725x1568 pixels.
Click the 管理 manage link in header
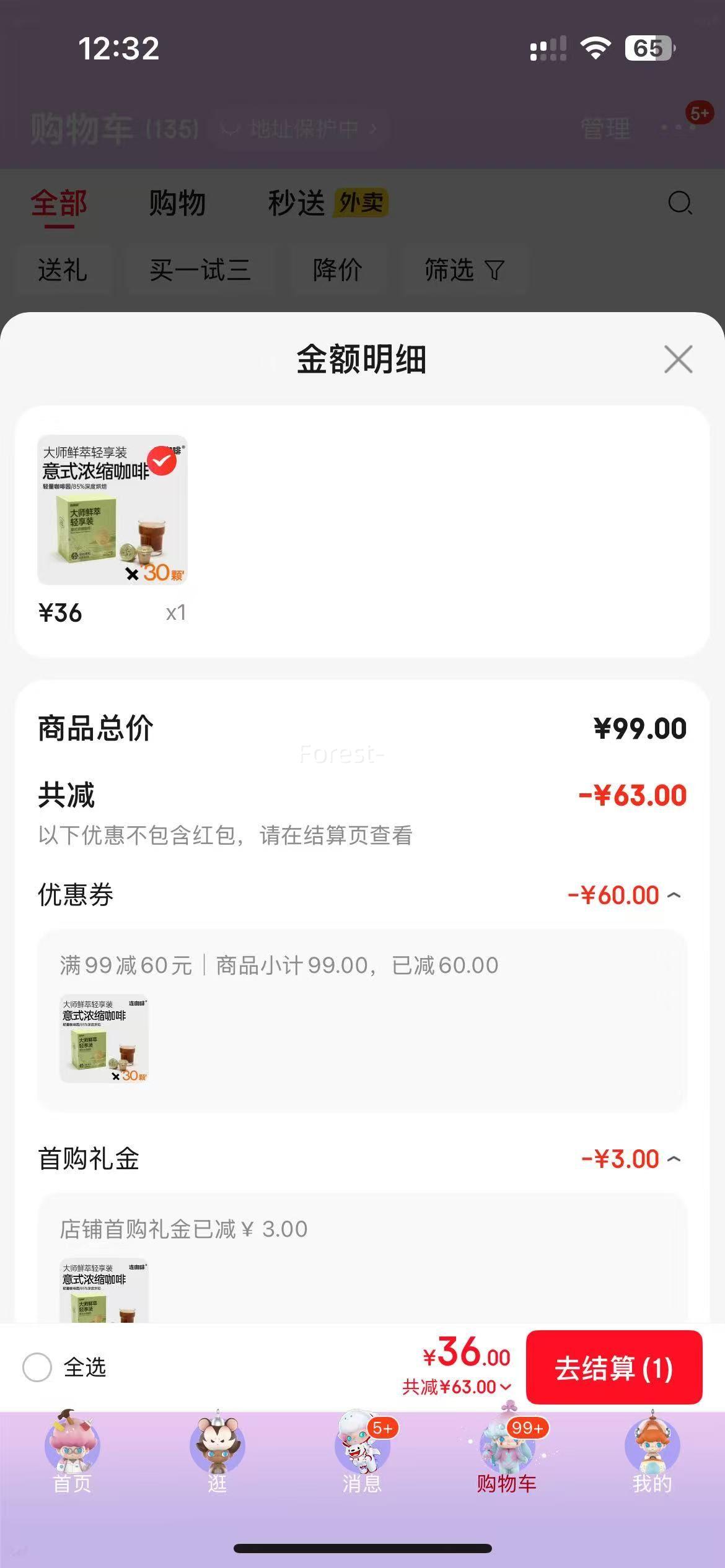click(605, 128)
